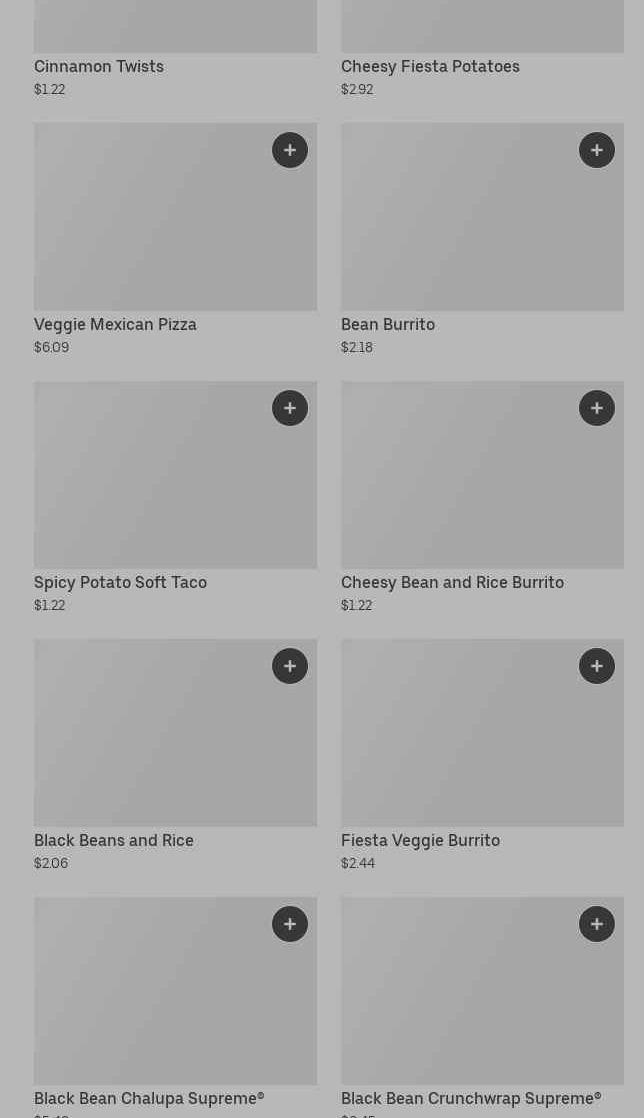Tap plus on Cheesy Bean and Rice Burrito
The height and width of the screenshot is (1118, 644).
click(x=597, y=408)
